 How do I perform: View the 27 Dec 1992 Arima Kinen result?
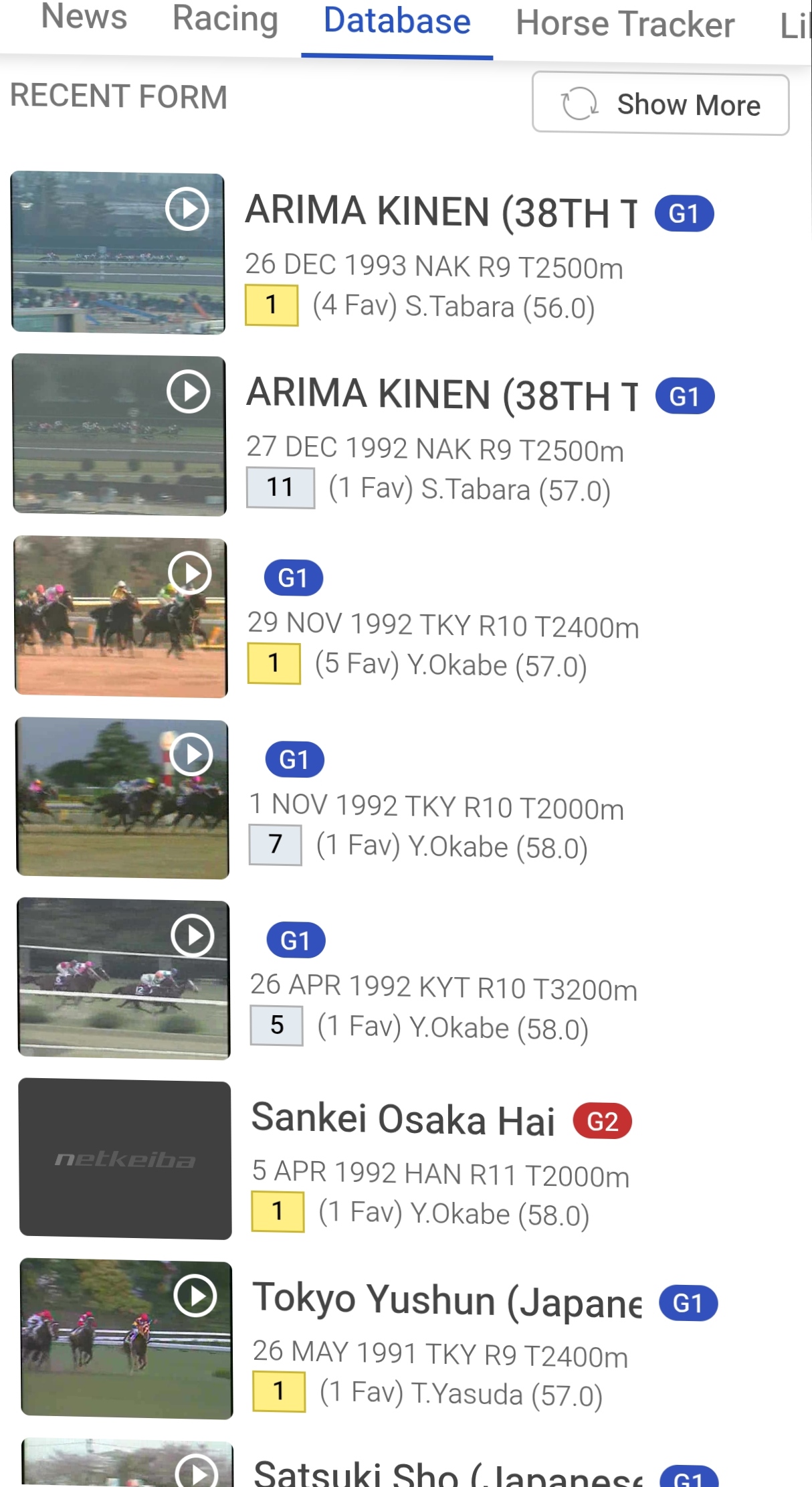click(x=441, y=395)
